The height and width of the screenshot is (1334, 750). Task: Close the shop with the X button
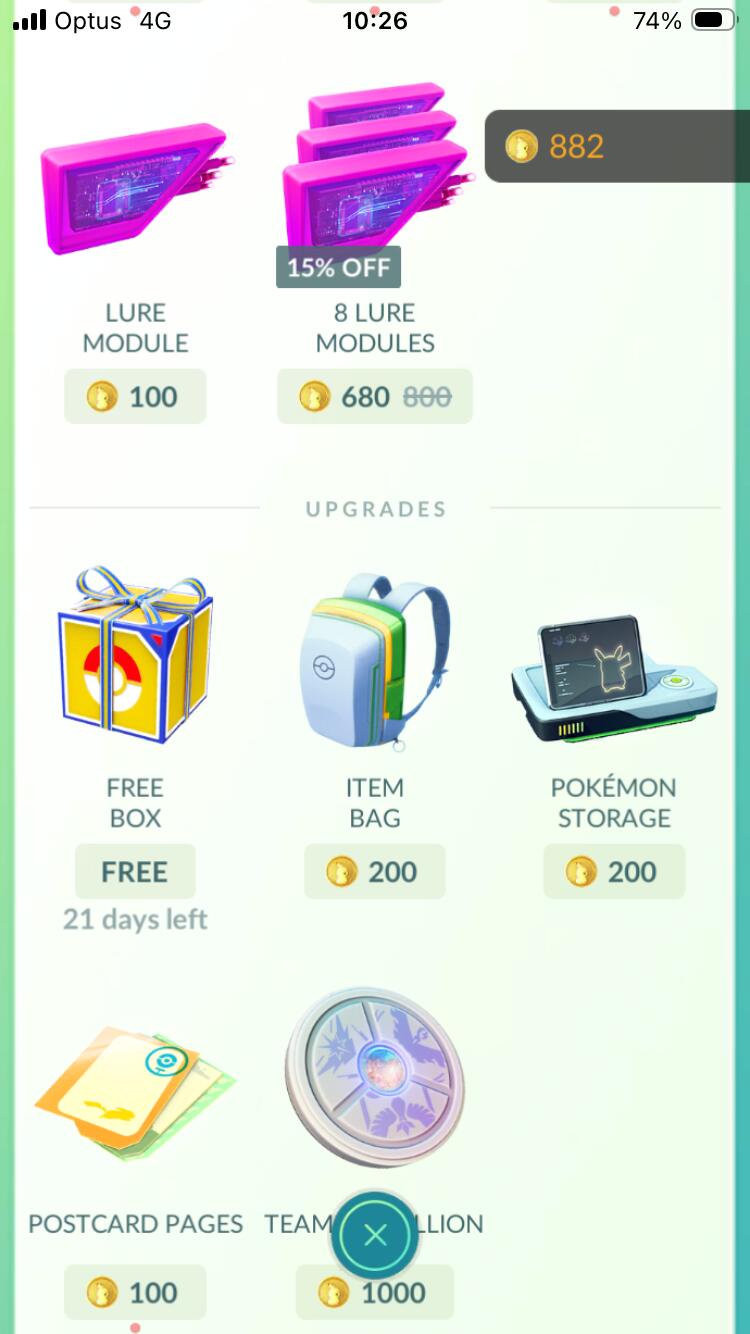375,1236
